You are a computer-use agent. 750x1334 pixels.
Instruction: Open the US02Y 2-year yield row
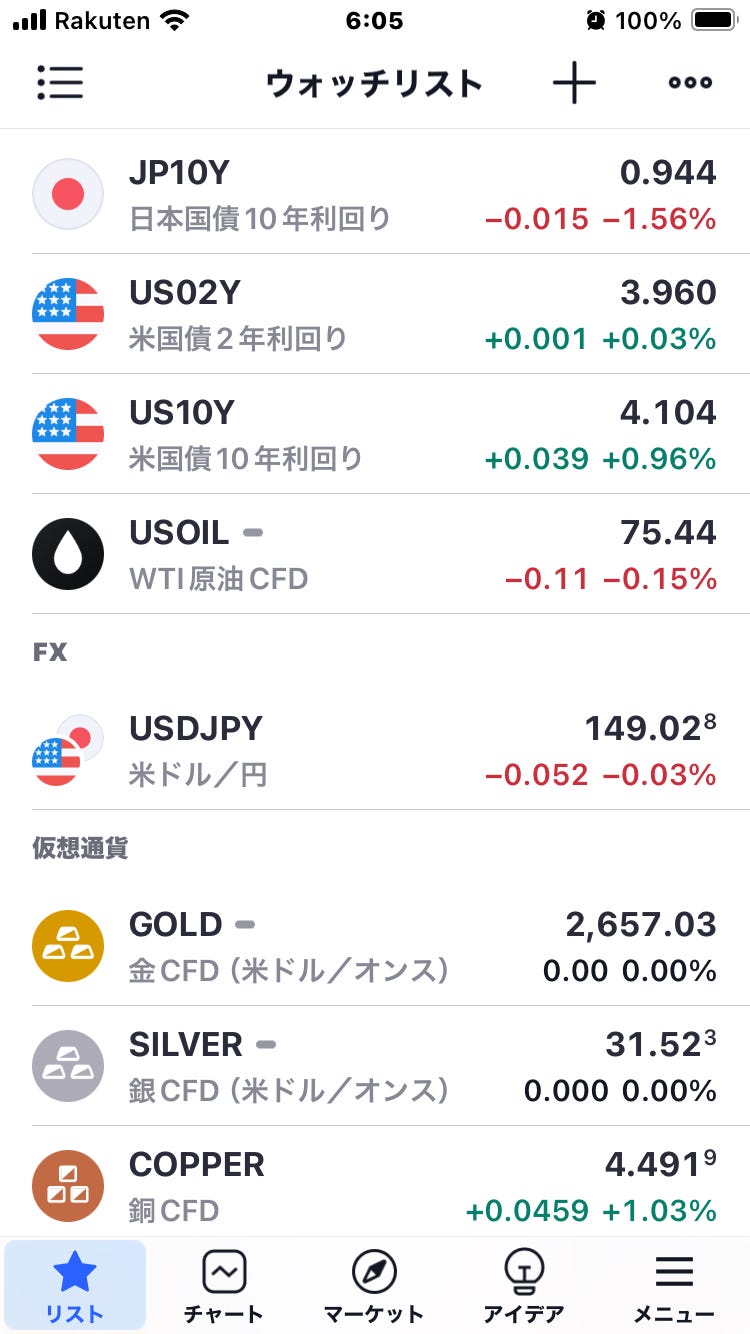tap(375, 314)
